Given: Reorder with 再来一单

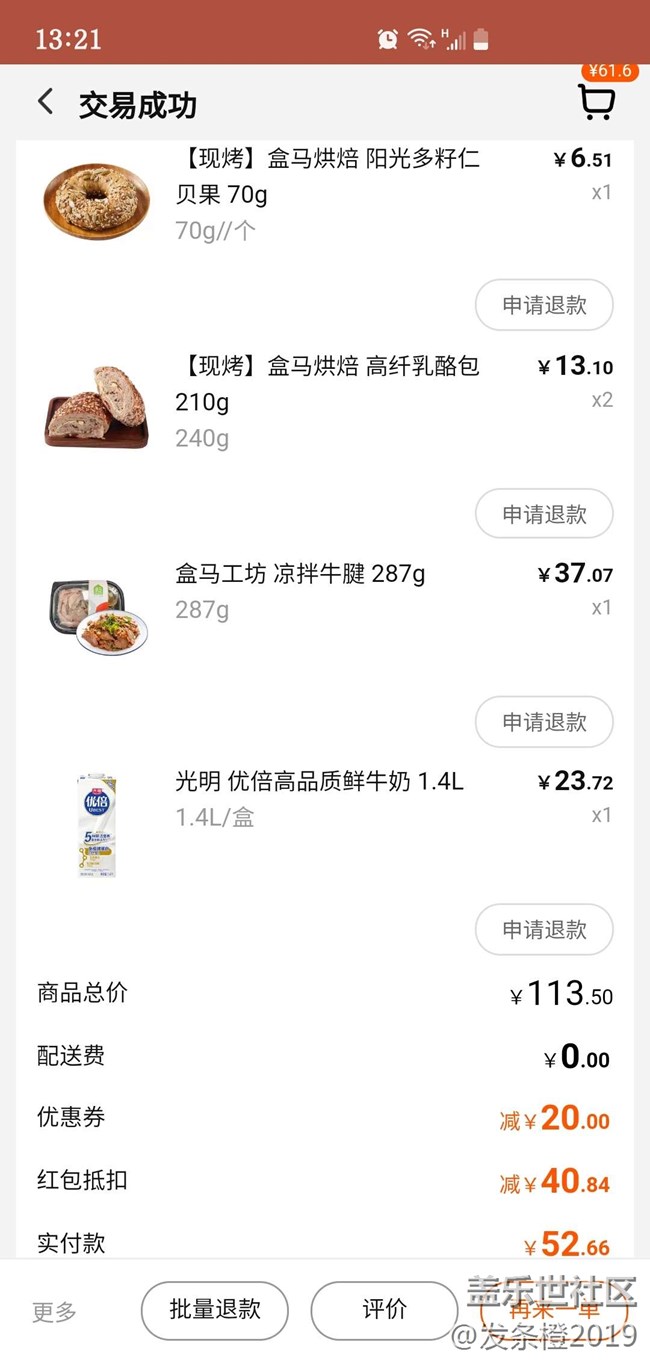Looking at the screenshot, I should tap(555, 1310).
